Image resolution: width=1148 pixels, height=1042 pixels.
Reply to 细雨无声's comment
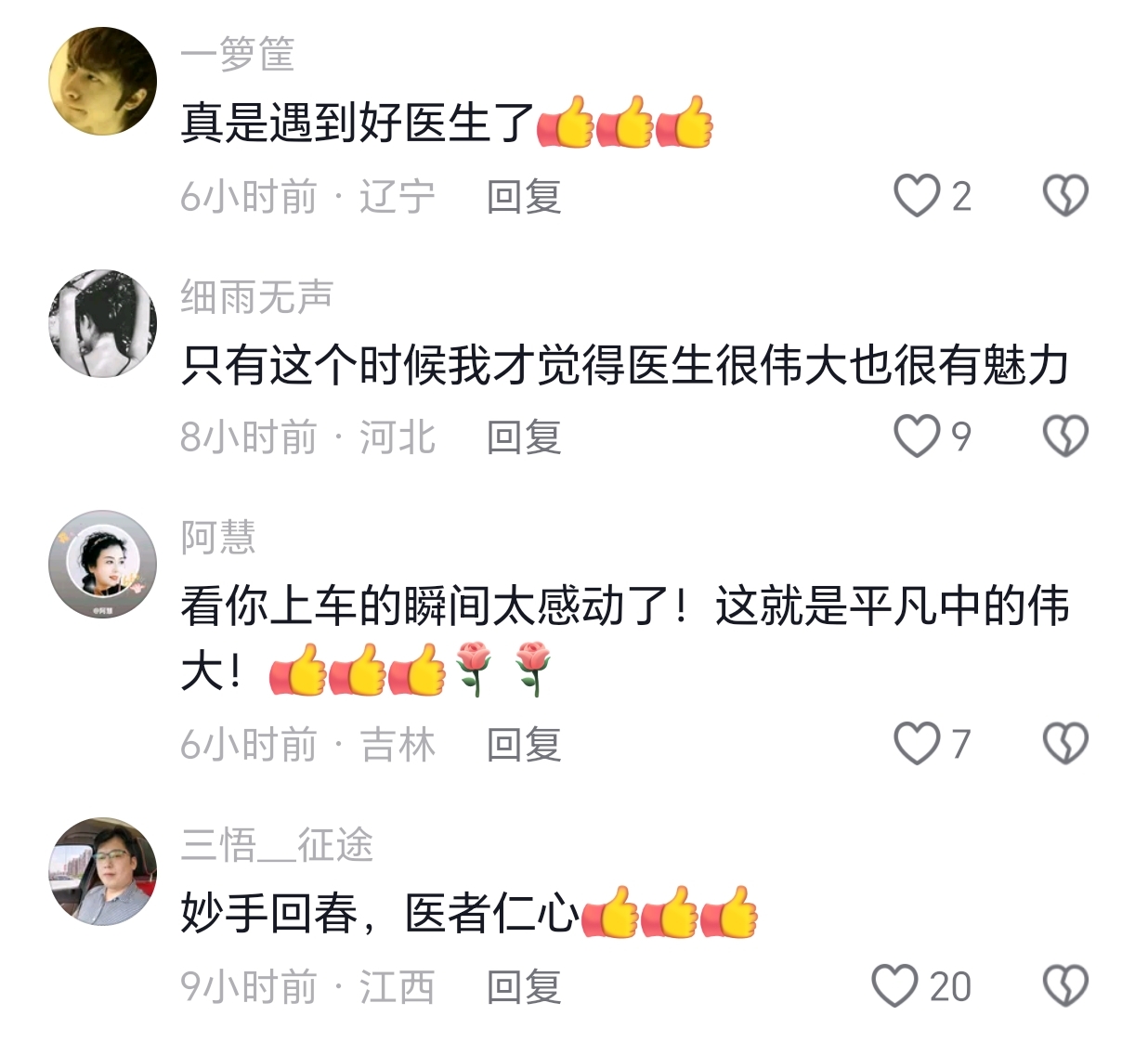point(524,437)
